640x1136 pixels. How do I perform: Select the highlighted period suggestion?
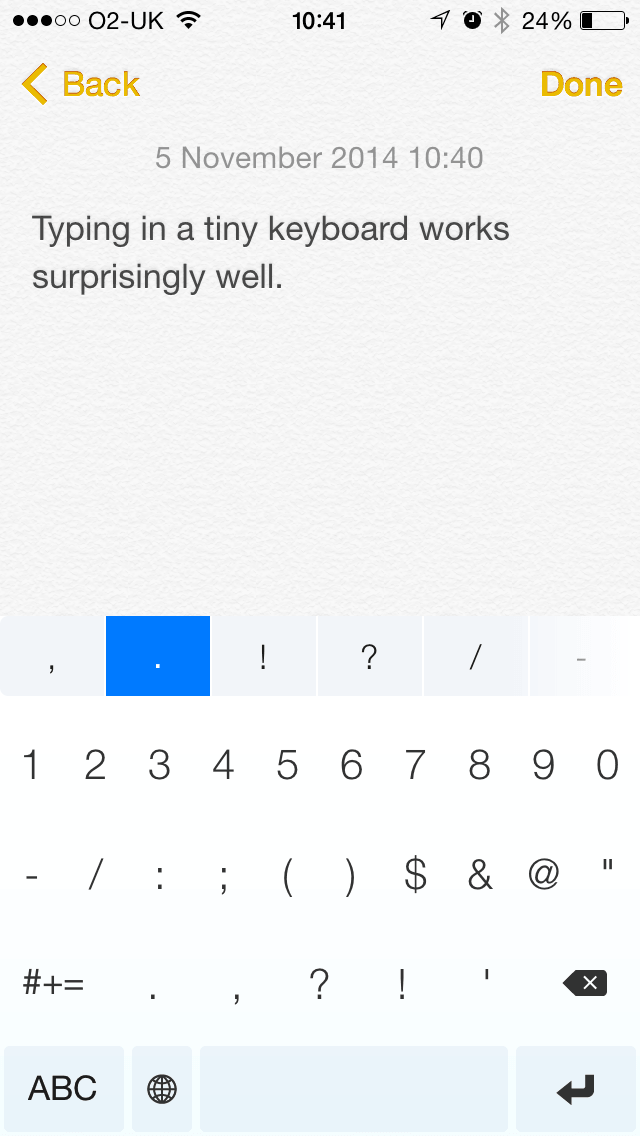click(x=158, y=656)
